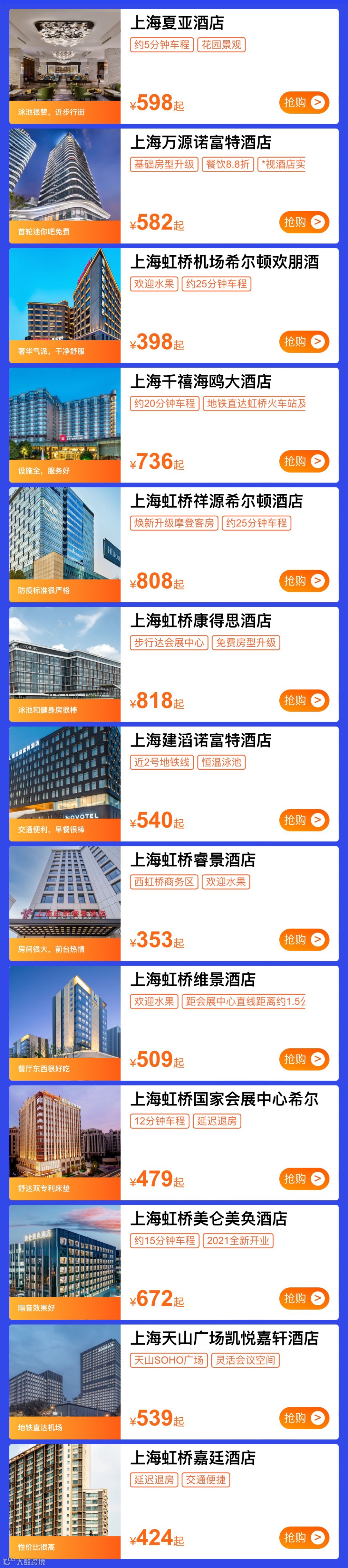This screenshot has width=348, height=1568.
Task: View the 上海千禧海鸥大酒店 photo
Action: coord(64,424)
